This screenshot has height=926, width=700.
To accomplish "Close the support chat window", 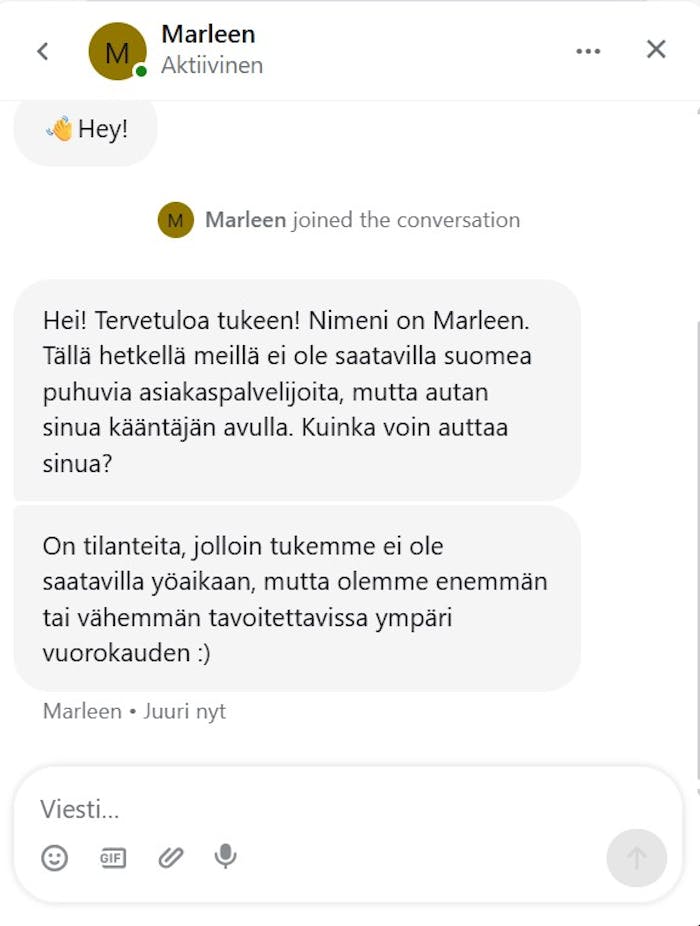I will pyautogui.click(x=656, y=49).
